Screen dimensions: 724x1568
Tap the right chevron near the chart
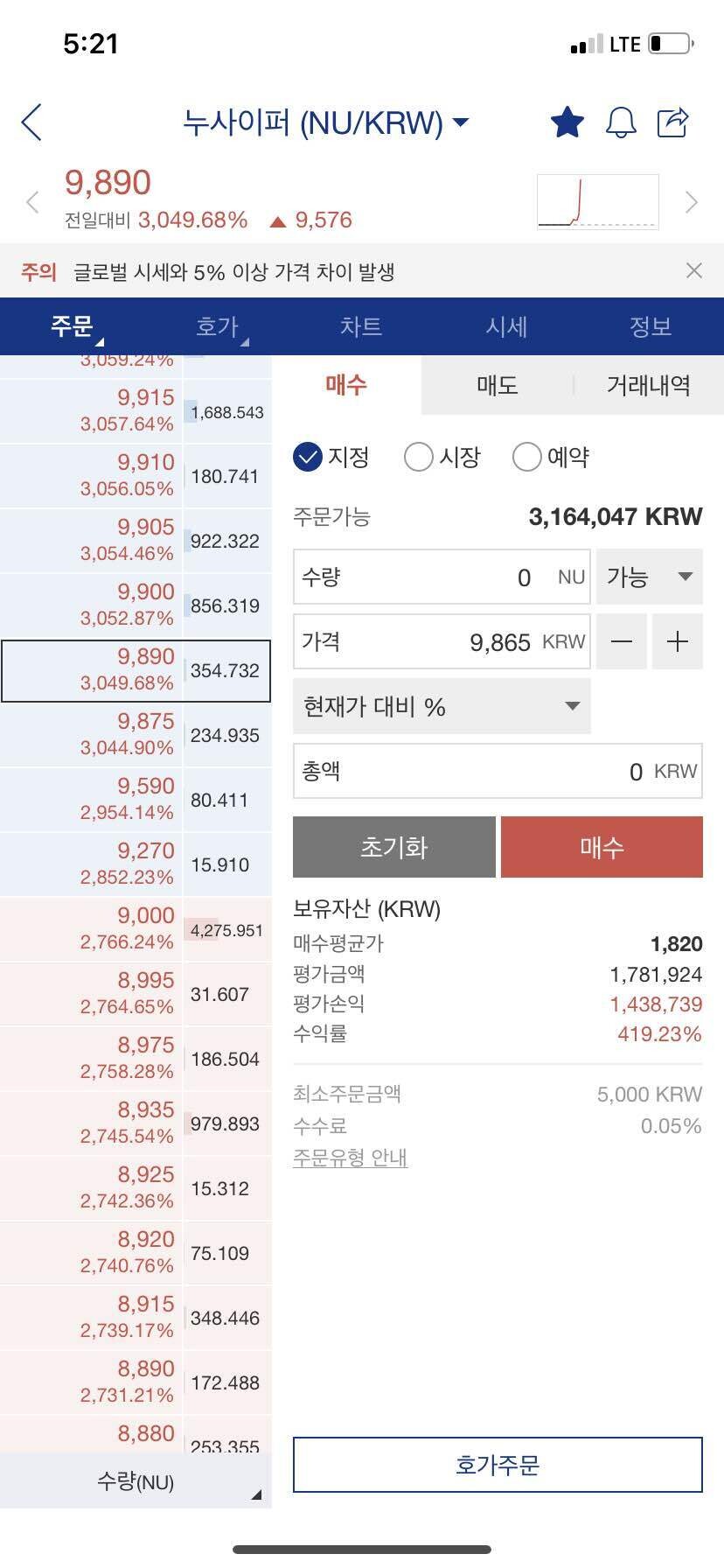pos(691,202)
